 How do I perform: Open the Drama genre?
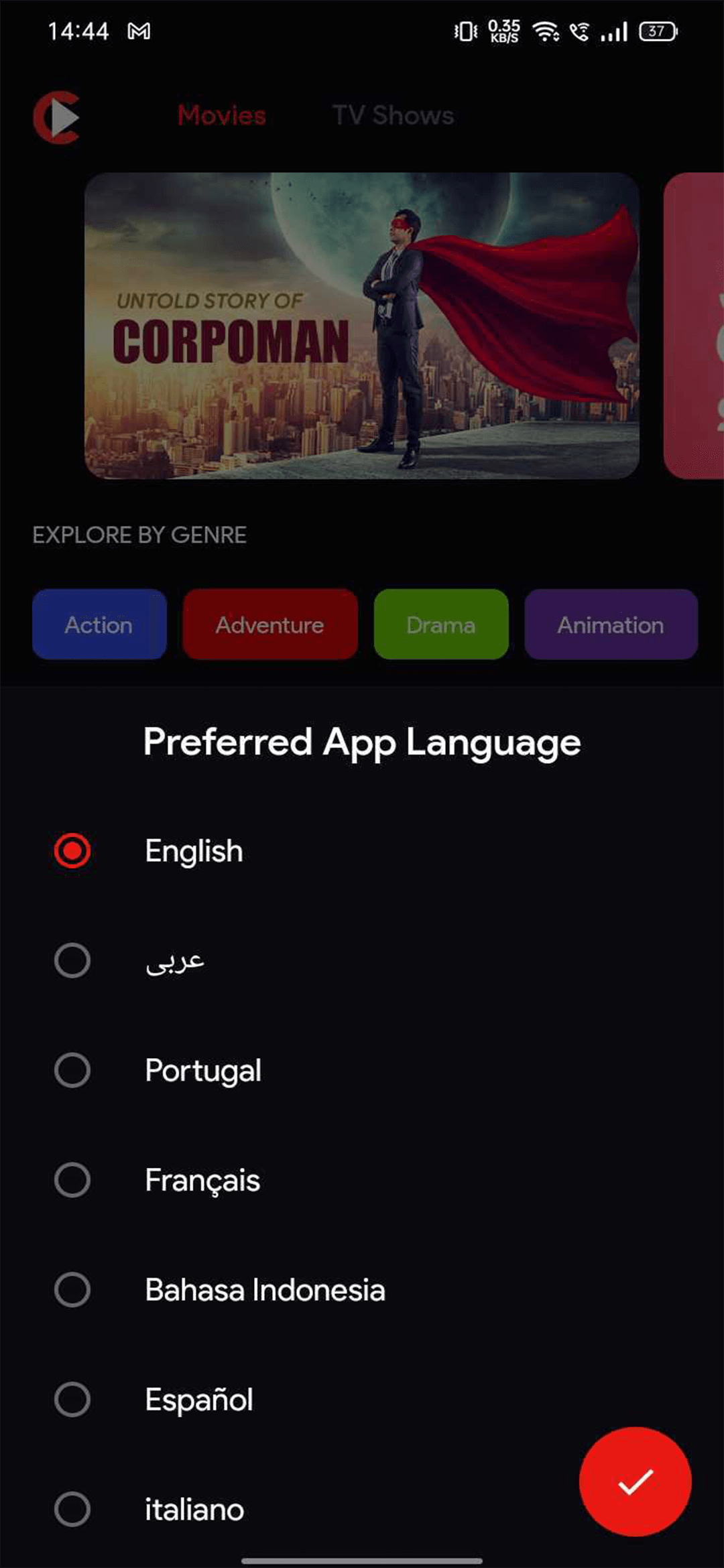(x=440, y=625)
